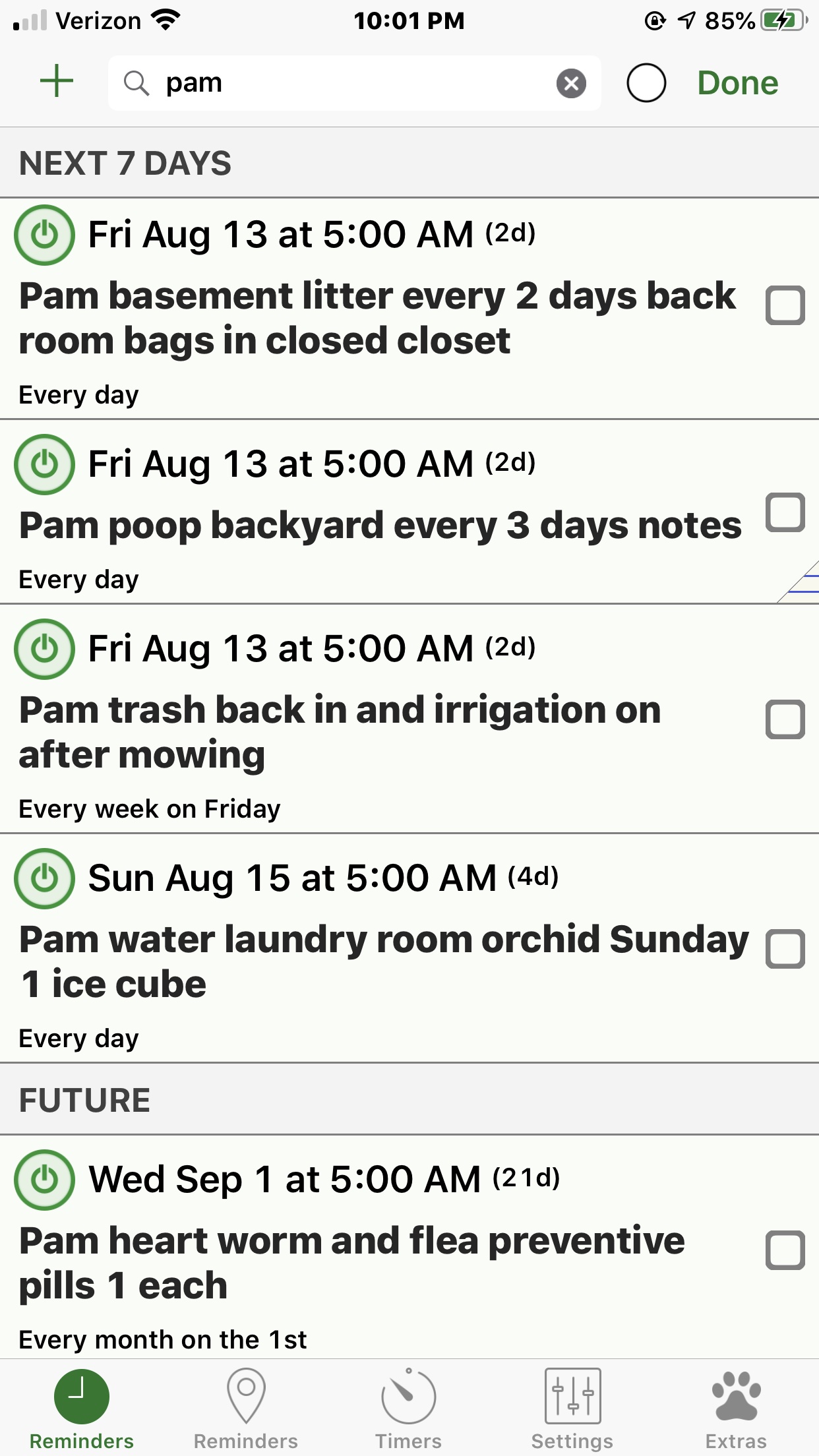The height and width of the screenshot is (1456, 819).
Task: Tick the Pam trash back in checkbox
Action: click(785, 719)
